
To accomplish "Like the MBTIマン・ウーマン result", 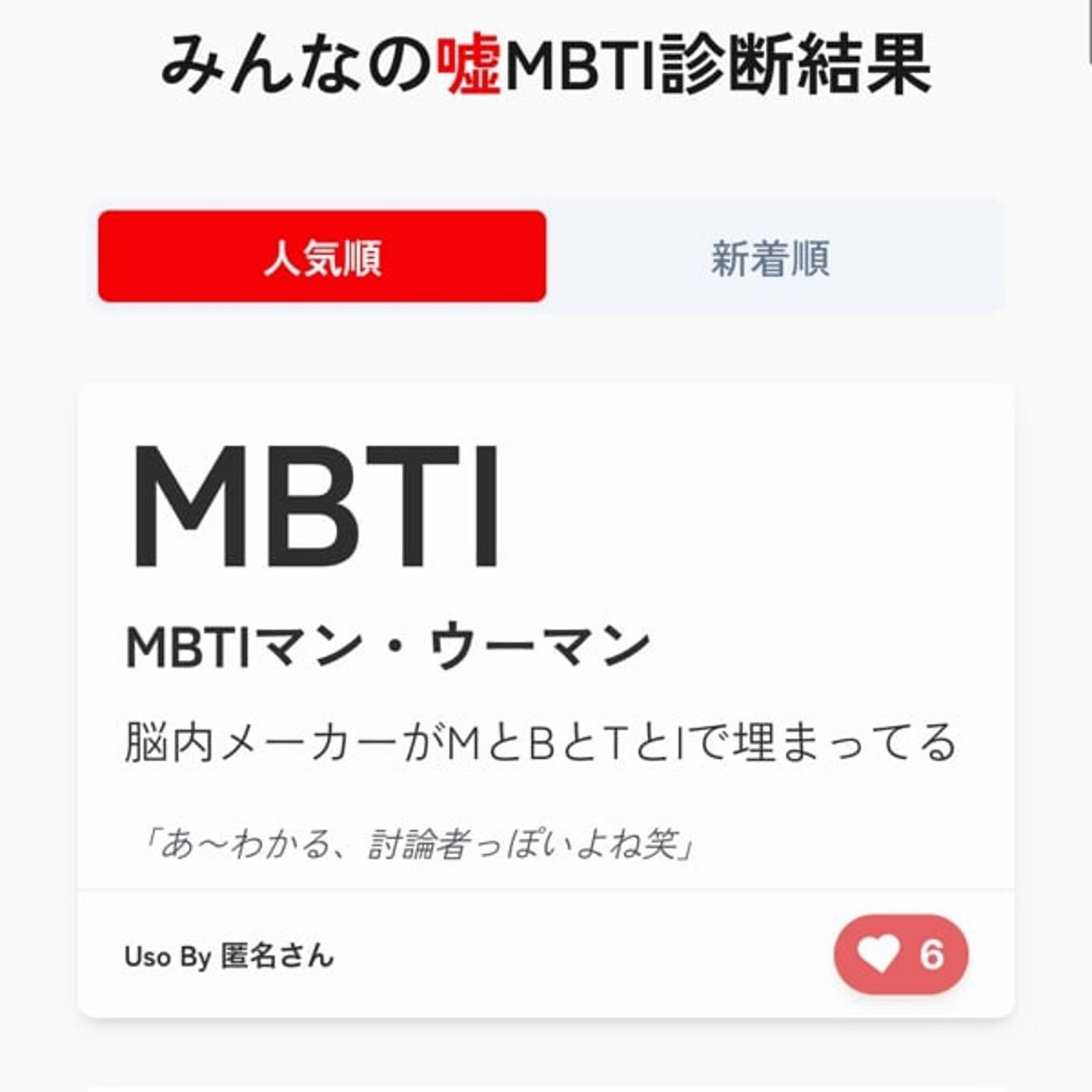I will [900, 955].
